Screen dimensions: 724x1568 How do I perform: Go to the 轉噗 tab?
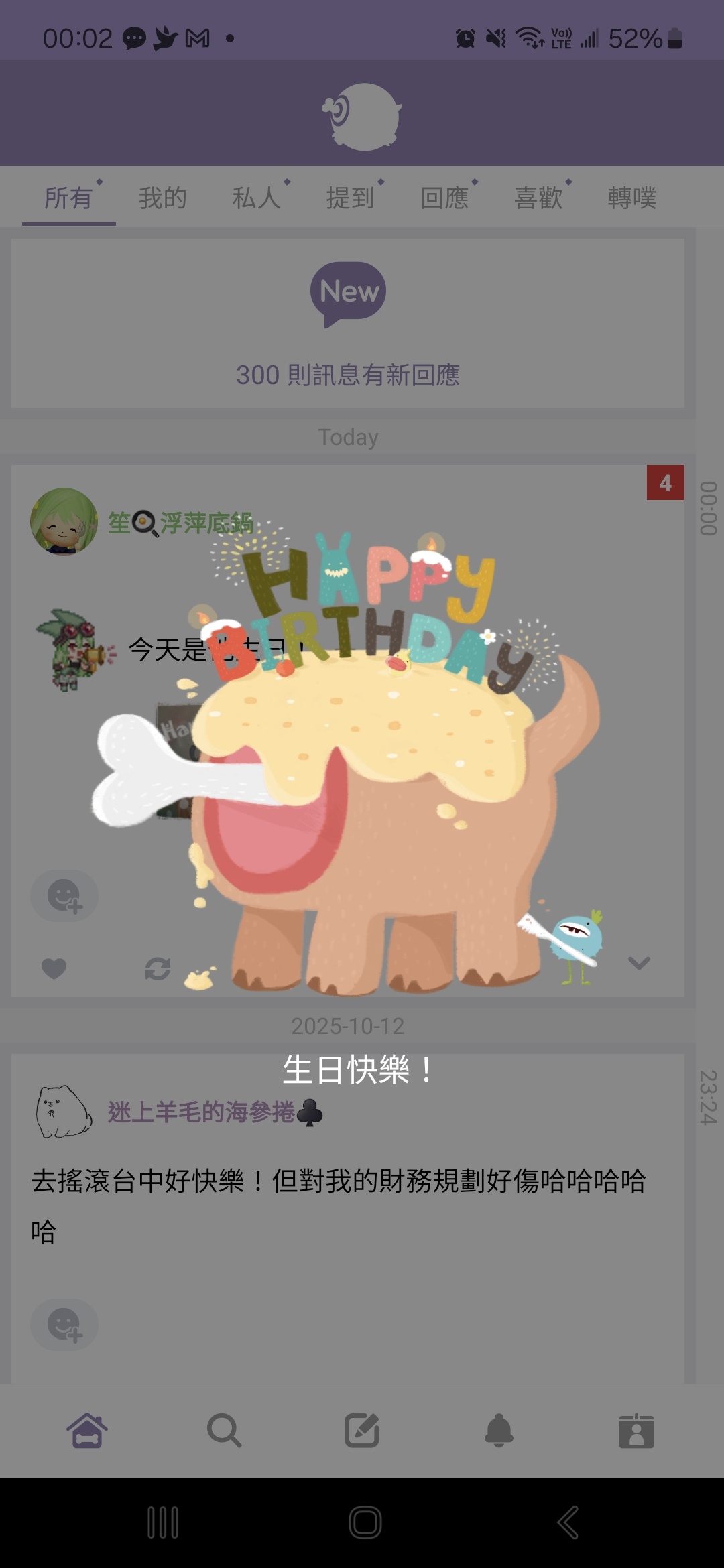click(631, 198)
